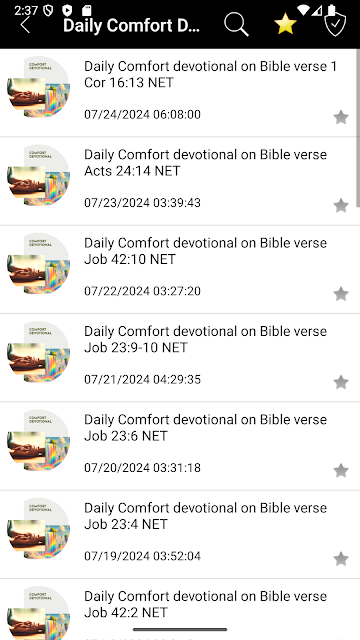Go back using the top-left arrow
Screen dimensions: 360x640
click(25, 25)
